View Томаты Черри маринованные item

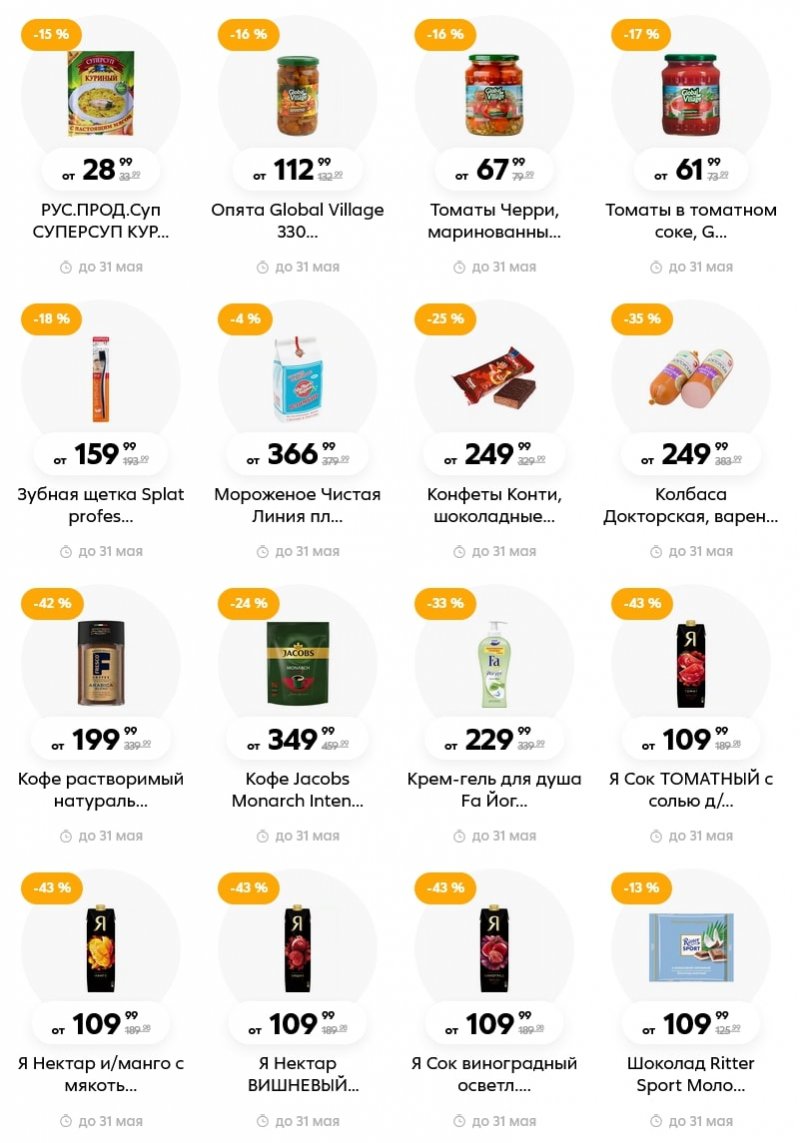coord(494,95)
